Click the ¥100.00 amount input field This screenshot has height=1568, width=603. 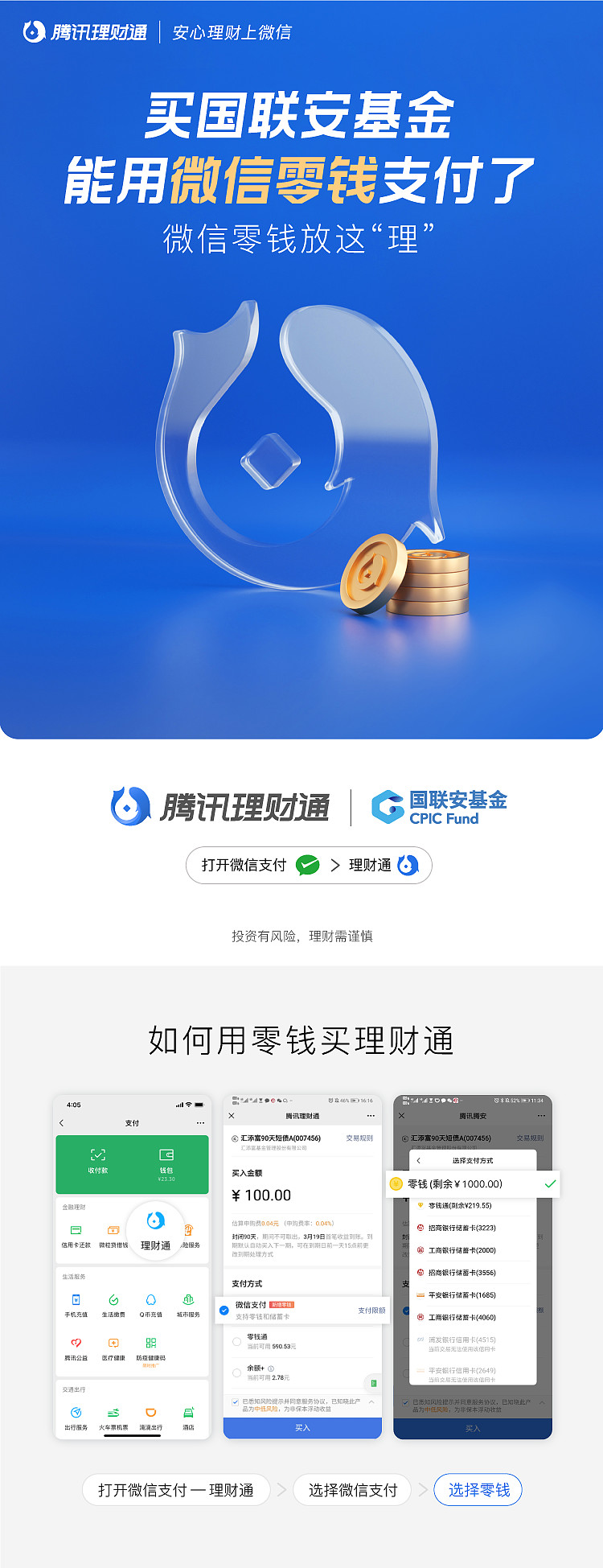[261, 1195]
